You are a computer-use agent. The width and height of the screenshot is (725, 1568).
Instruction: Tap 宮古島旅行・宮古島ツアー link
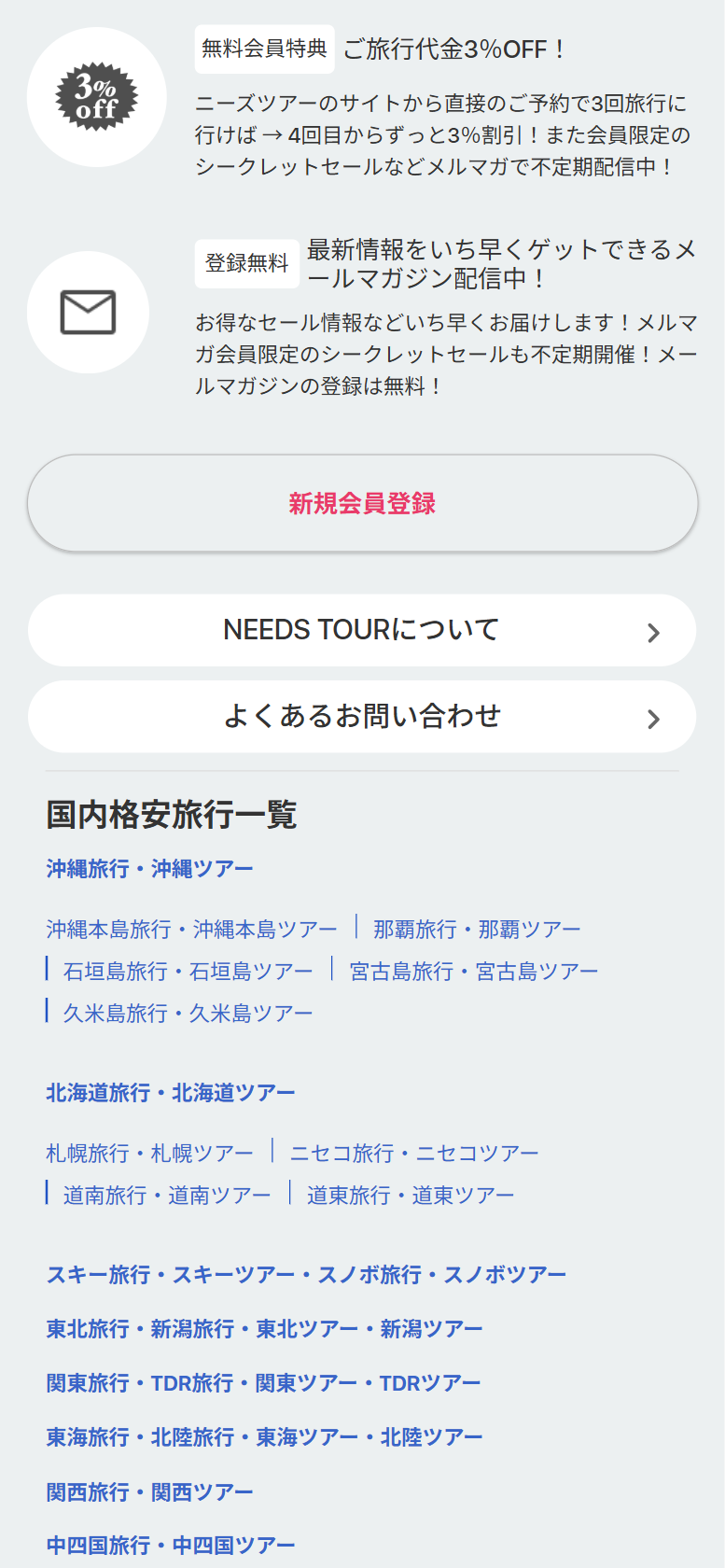(473, 972)
